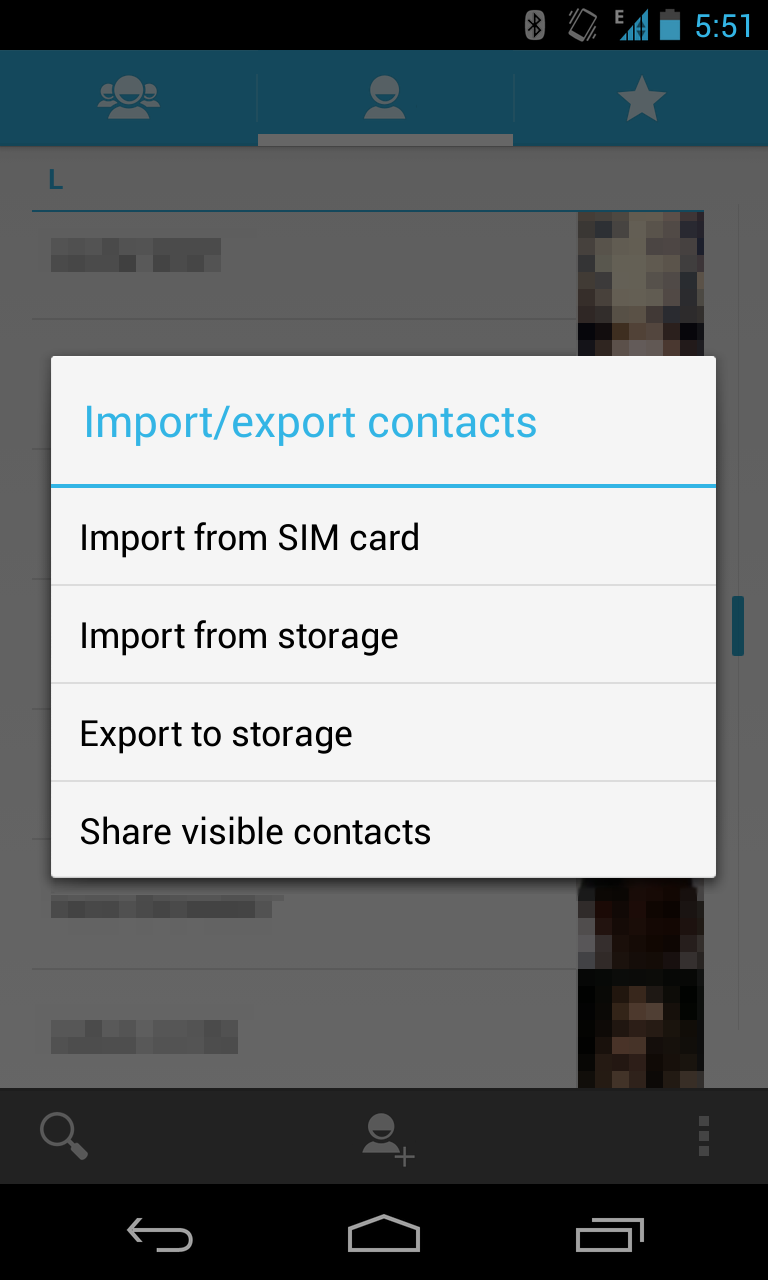768x1280 pixels.
Task: Select Import from SIM card
Action: (383, 537)
